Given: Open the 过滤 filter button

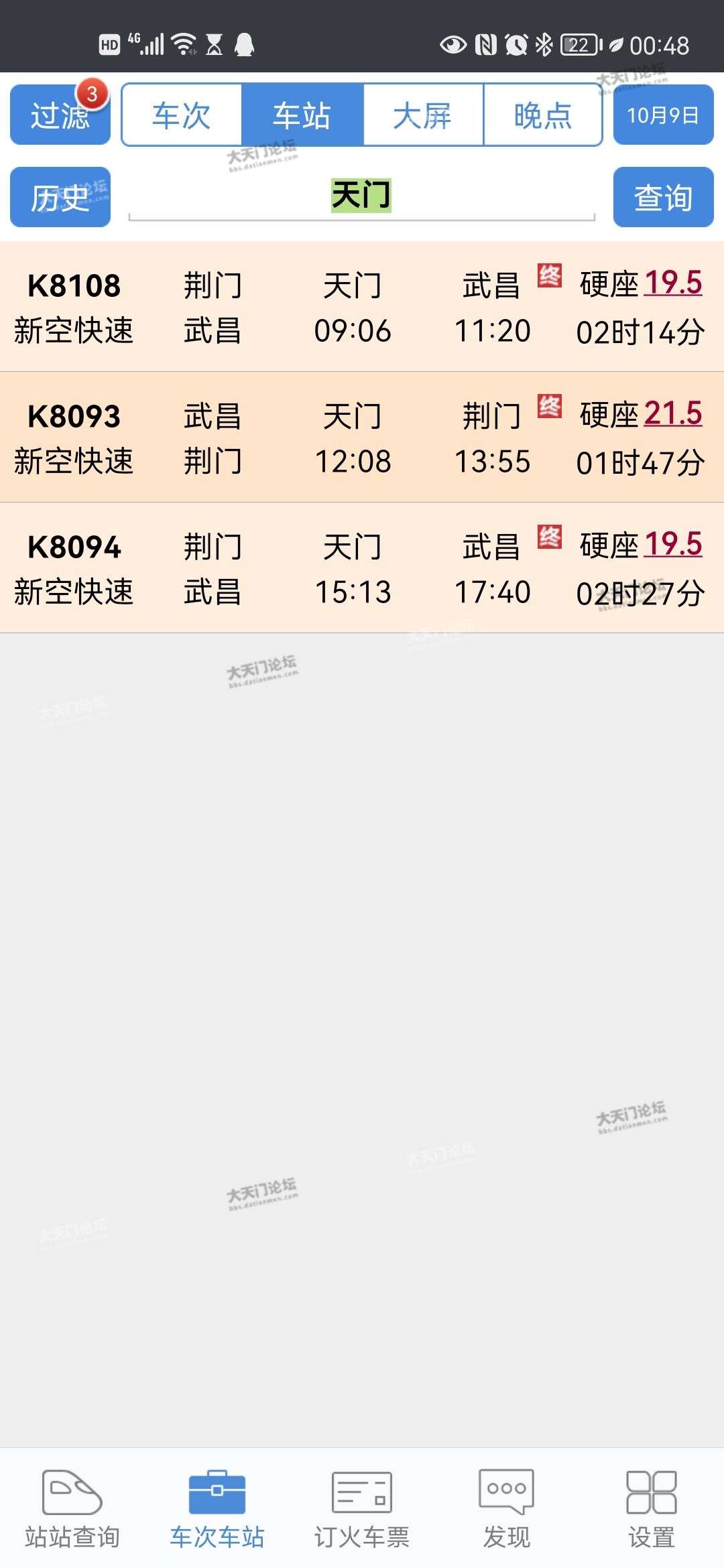Looking at the screenshot, I should tap(60, 115).
